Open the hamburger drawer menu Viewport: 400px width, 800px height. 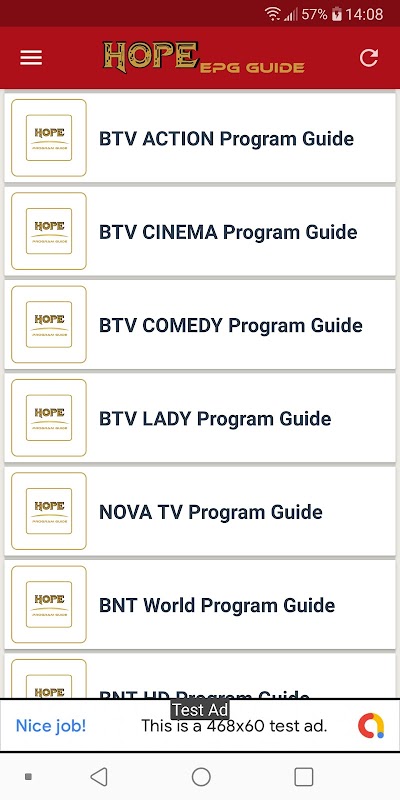coord(31,58)
